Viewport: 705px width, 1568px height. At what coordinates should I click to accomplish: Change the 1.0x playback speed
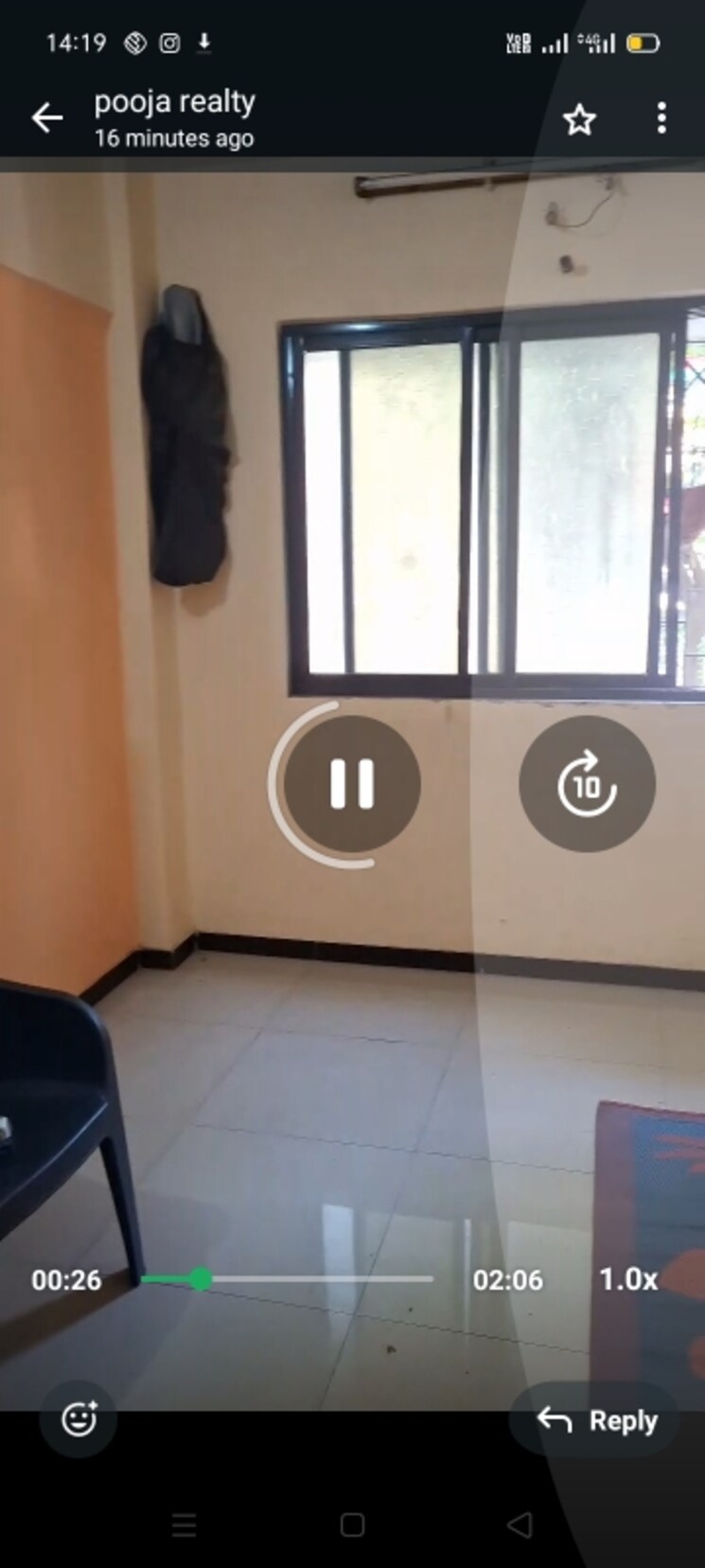pos(627,1279)
